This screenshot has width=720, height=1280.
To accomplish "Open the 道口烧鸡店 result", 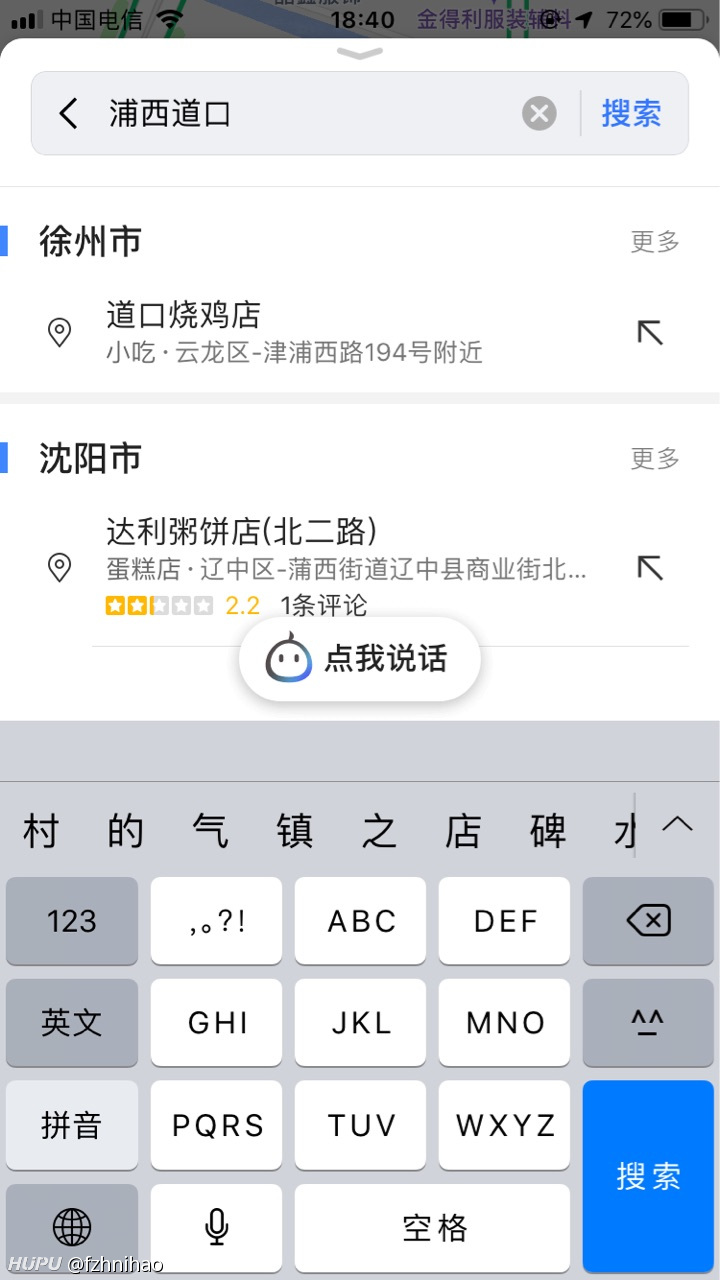I will tap(340, 332).
